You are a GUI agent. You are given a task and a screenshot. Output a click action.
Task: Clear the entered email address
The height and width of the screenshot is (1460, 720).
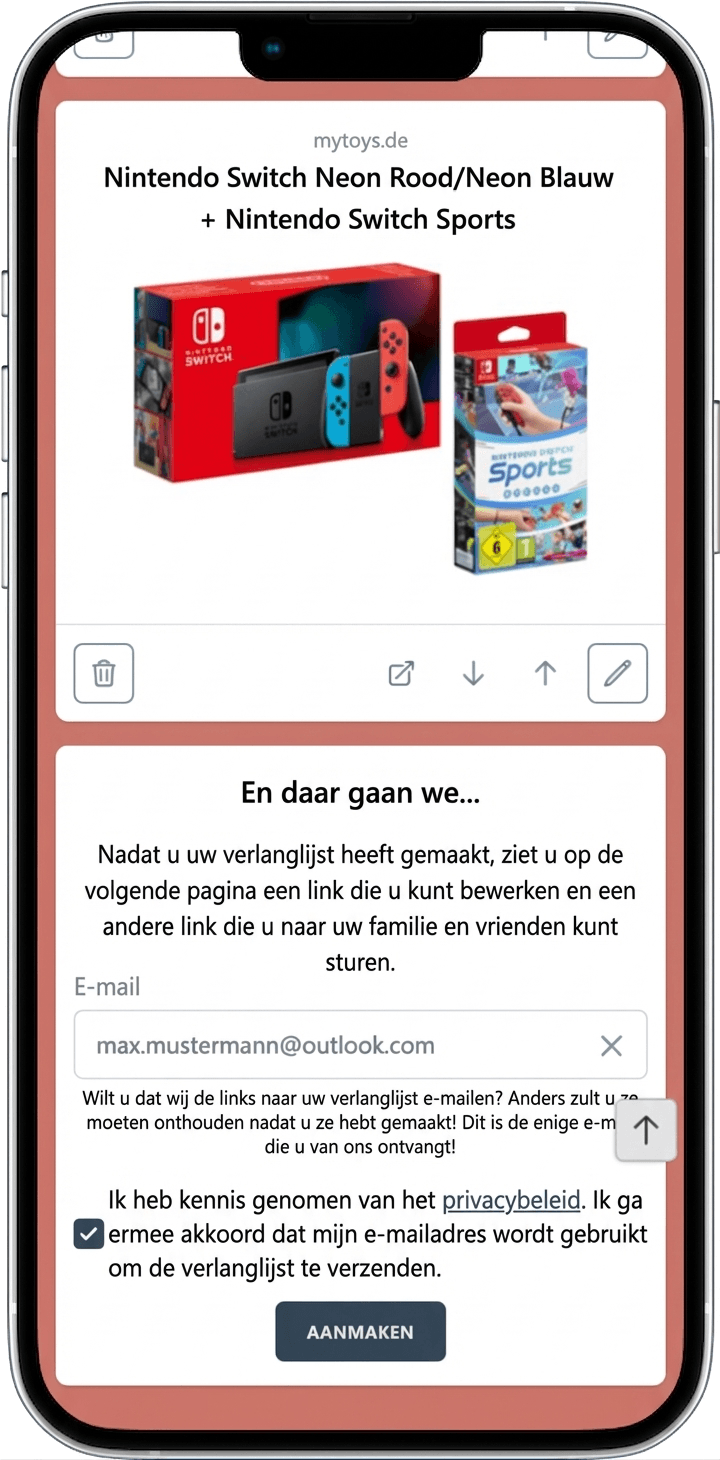(x=611, y=1045)
